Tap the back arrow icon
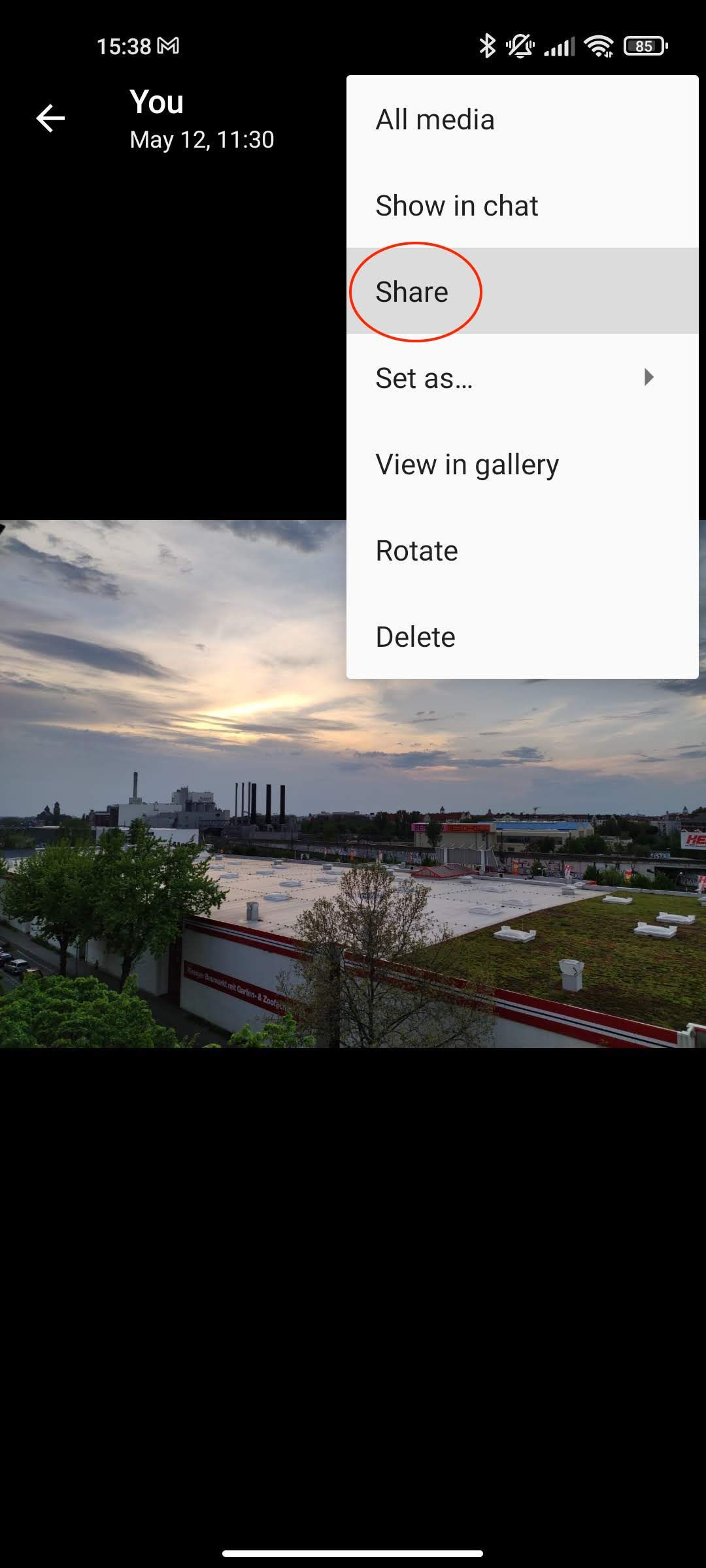The image size is (706, 1568). [50, 118]
